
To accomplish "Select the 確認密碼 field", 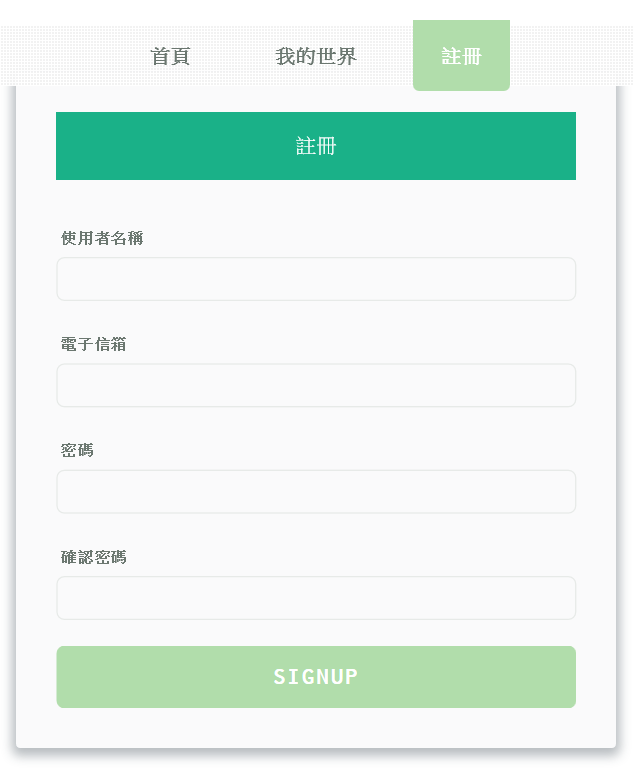I will coord(316,598).
